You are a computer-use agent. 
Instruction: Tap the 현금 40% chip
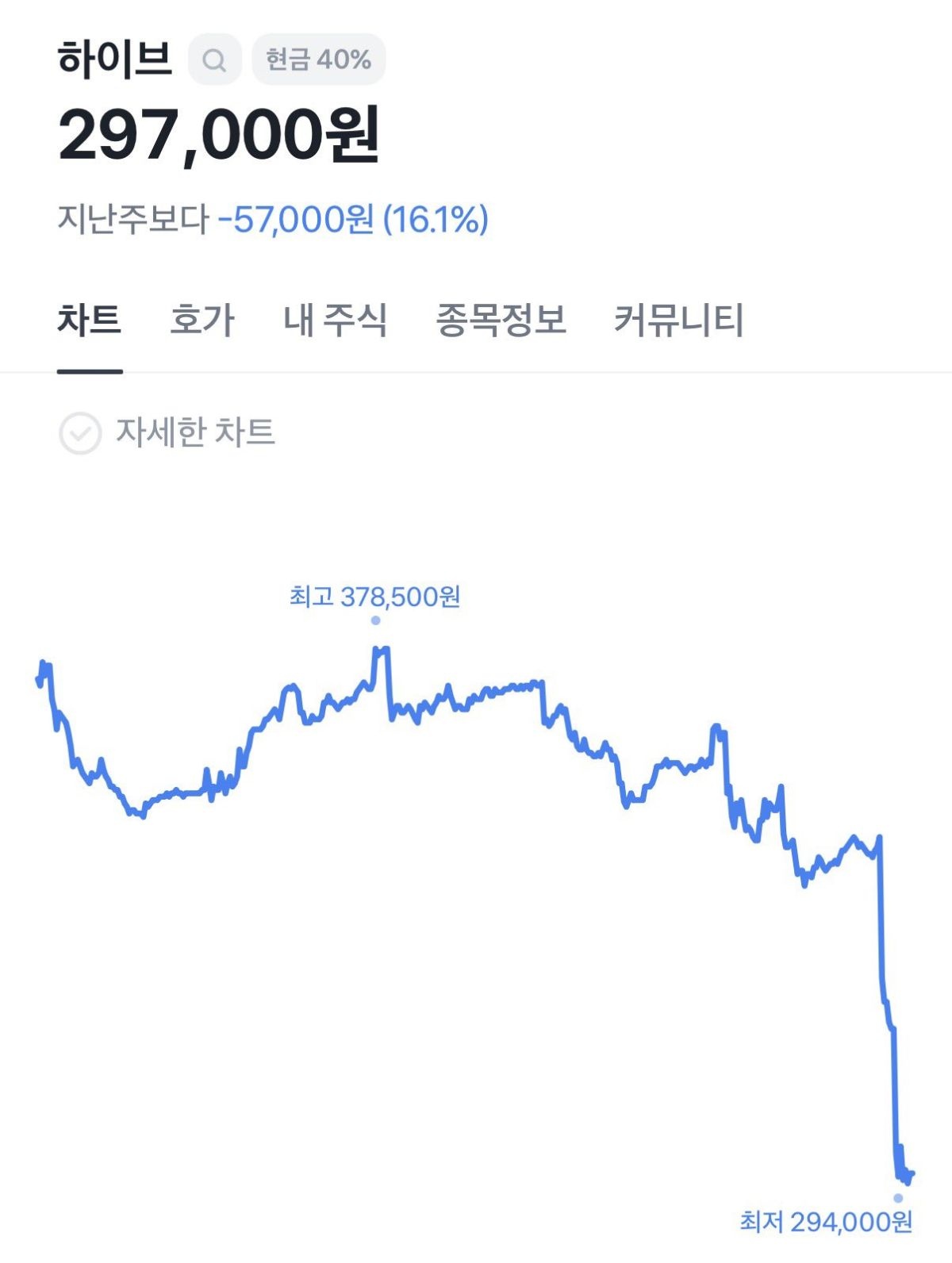319,60
